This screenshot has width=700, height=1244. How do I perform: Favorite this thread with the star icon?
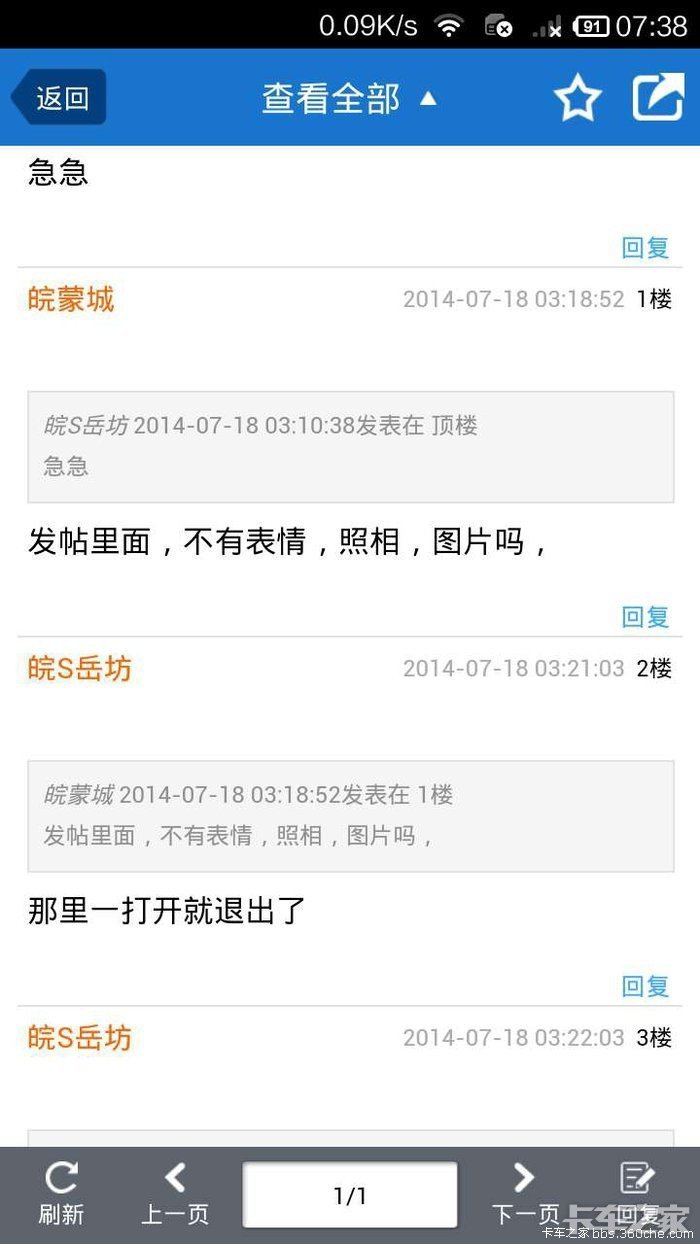point(578,98)
